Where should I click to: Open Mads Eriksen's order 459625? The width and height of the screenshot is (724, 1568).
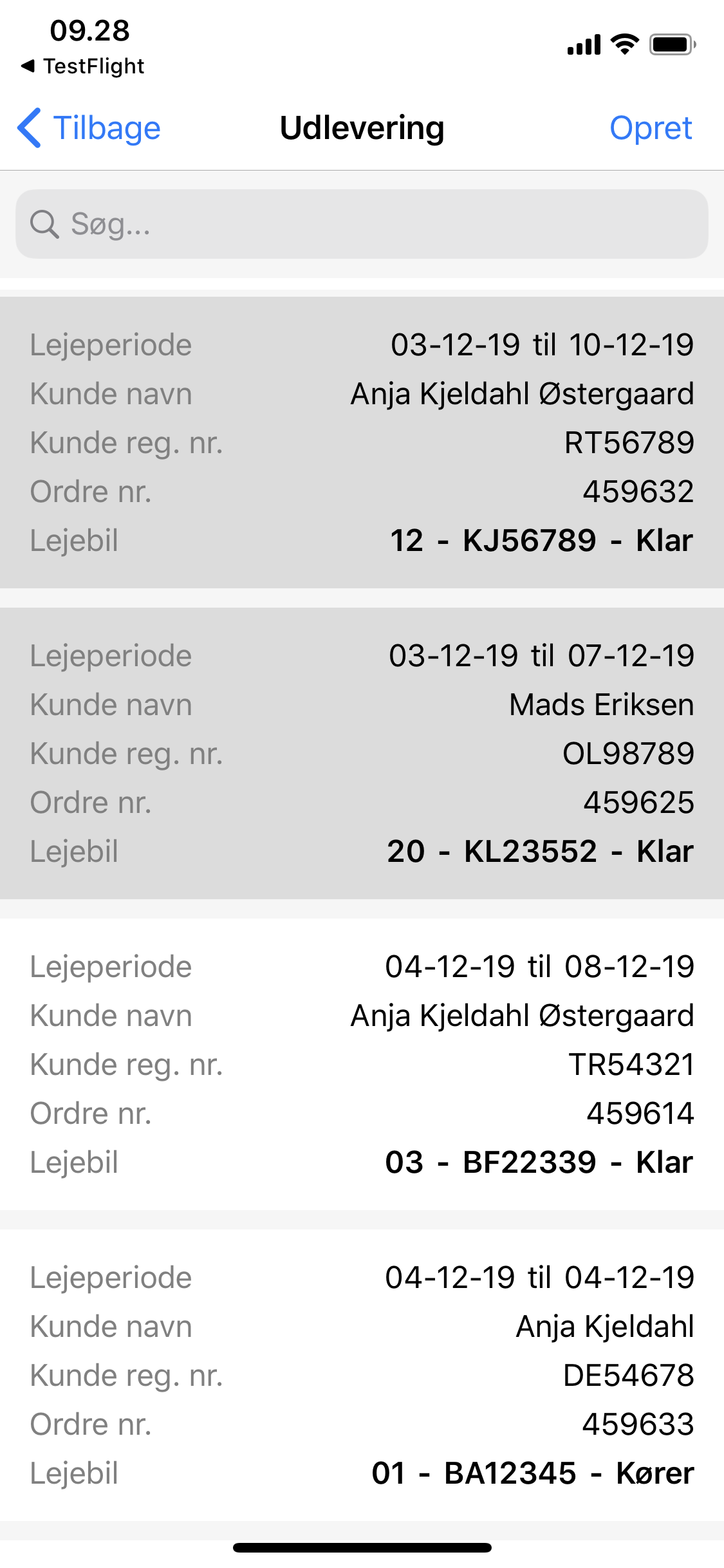click(362, 753)
